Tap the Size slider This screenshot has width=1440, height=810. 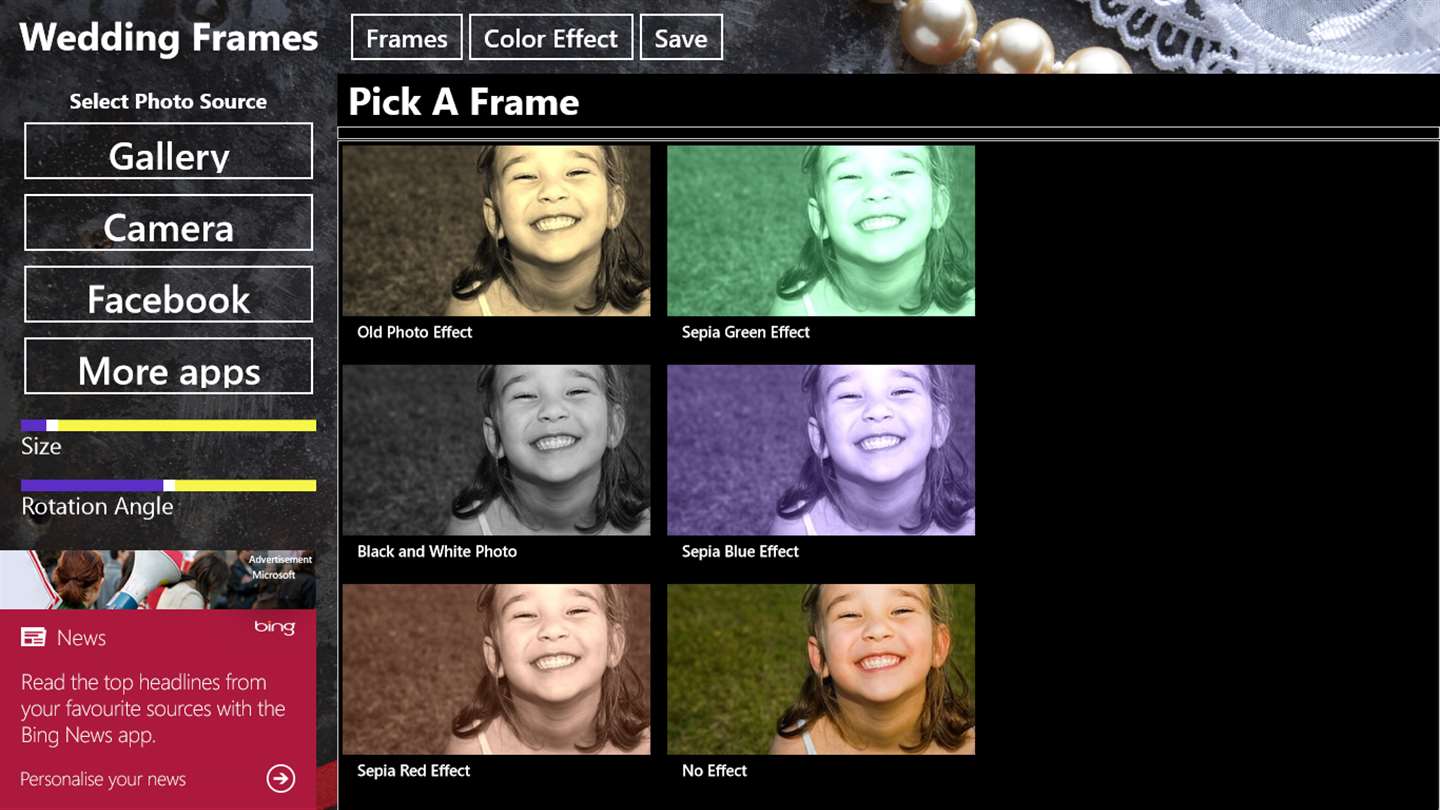click(x=168, y=425)
